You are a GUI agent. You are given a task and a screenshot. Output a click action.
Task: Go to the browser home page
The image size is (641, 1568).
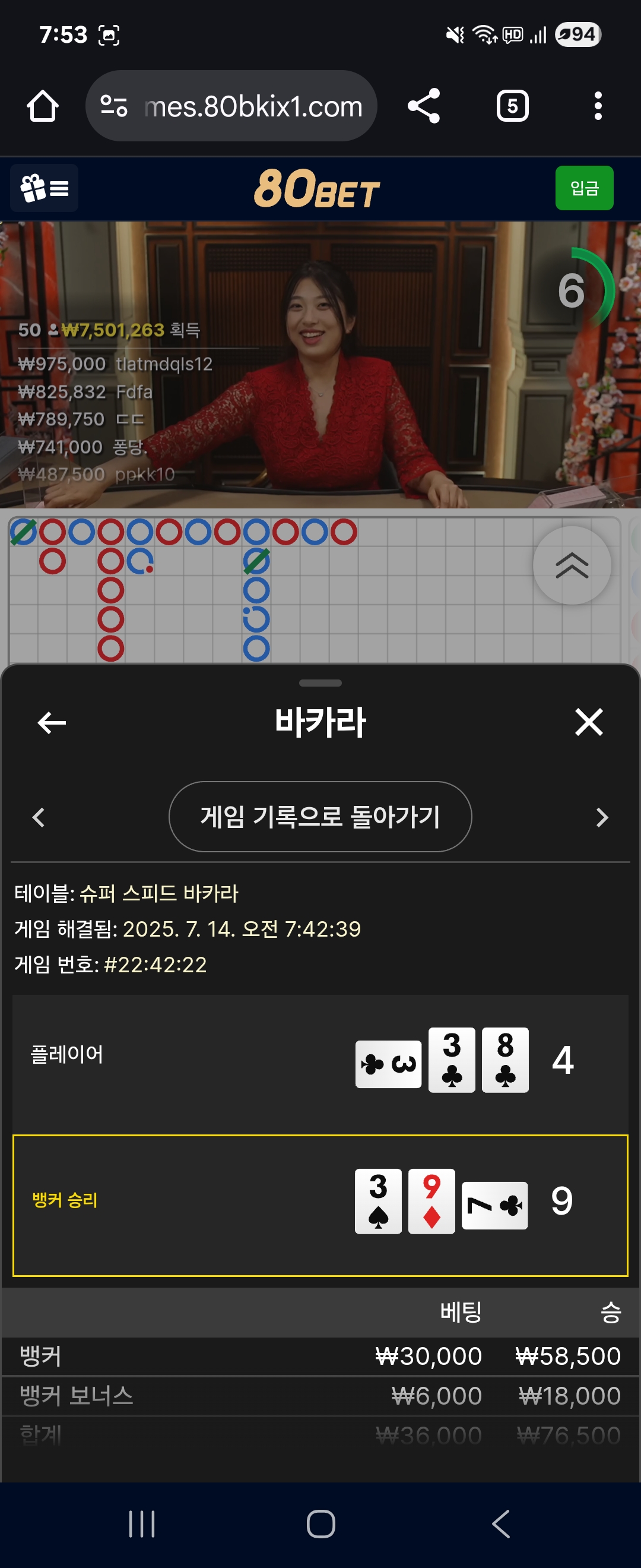tap(43, 106)
